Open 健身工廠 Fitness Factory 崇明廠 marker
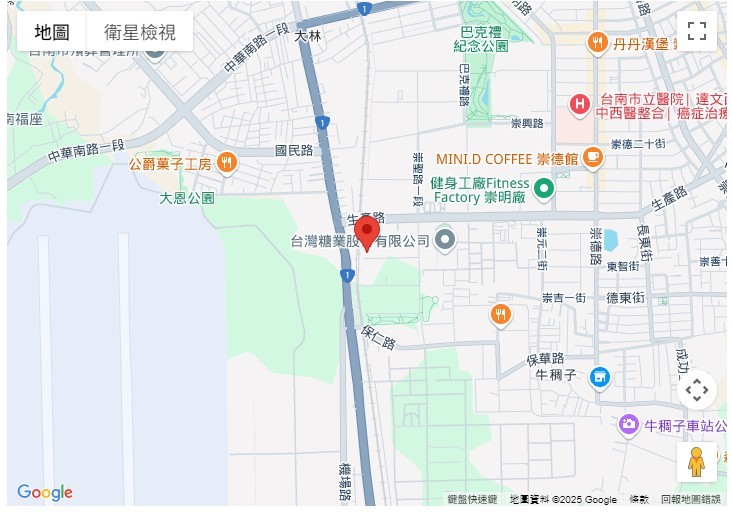Image resolution: width=732 pixels, height=512 pixels. 544,188
